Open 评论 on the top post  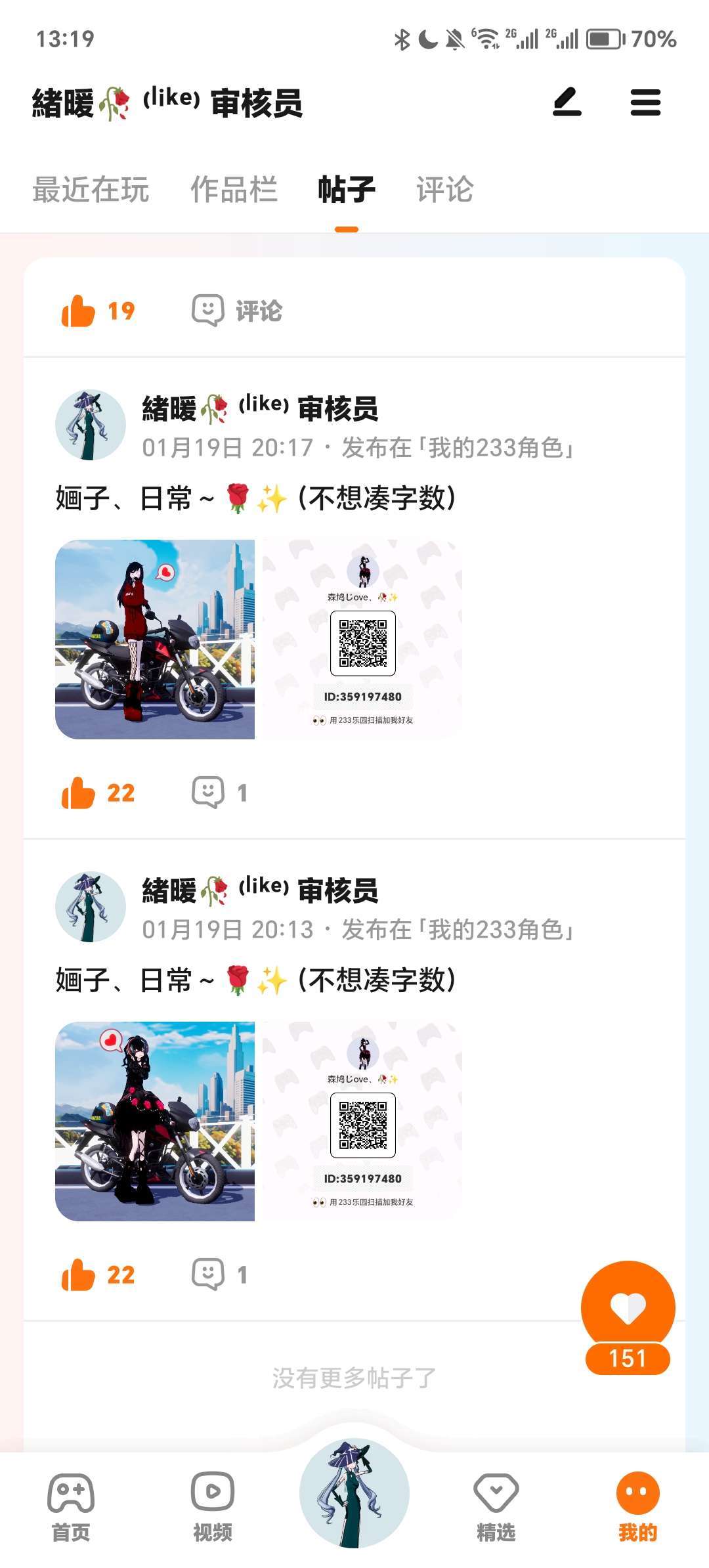[x=237, y=311]
